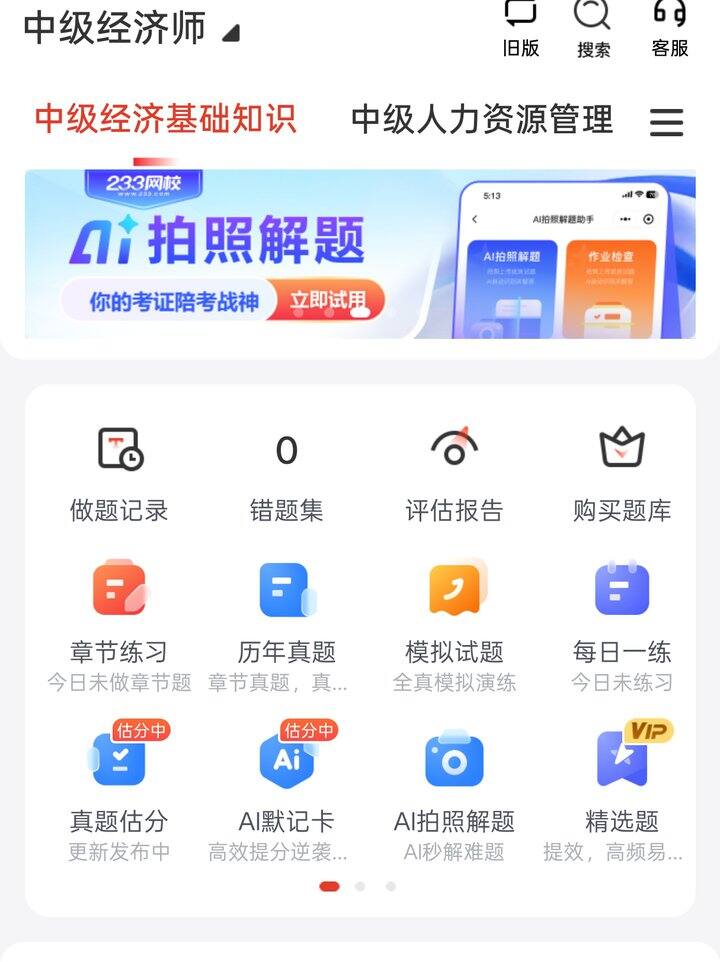The image size is (720, 962).
Task: Open 做题记录 practice history
Action: pyautogui.click(x=119, y=474)
